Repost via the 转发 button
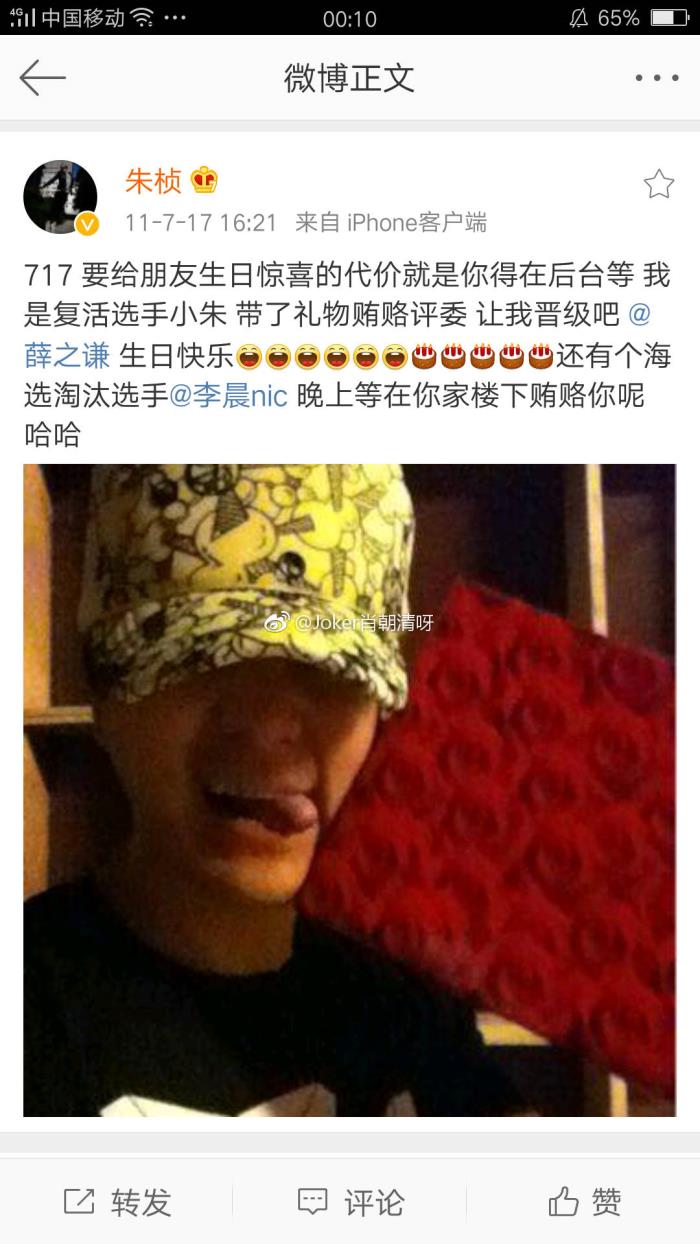 [x=118, y=1201]
